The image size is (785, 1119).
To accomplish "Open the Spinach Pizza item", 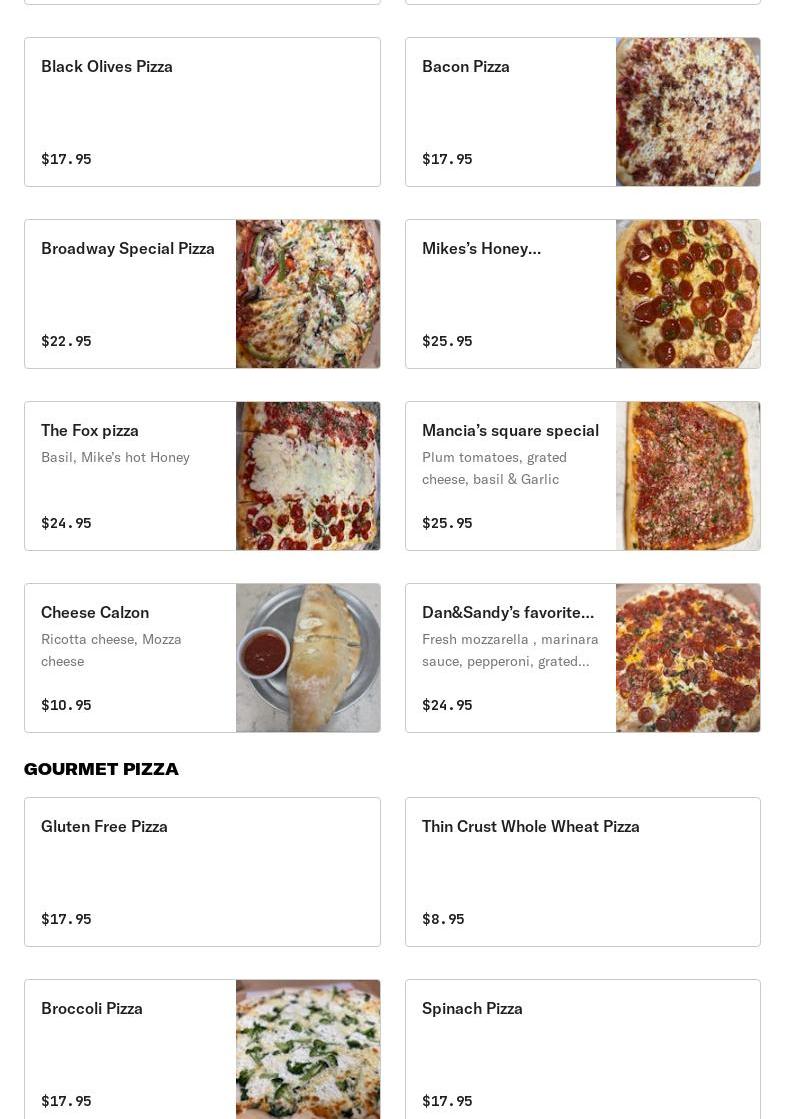I will coord(582,1050).
